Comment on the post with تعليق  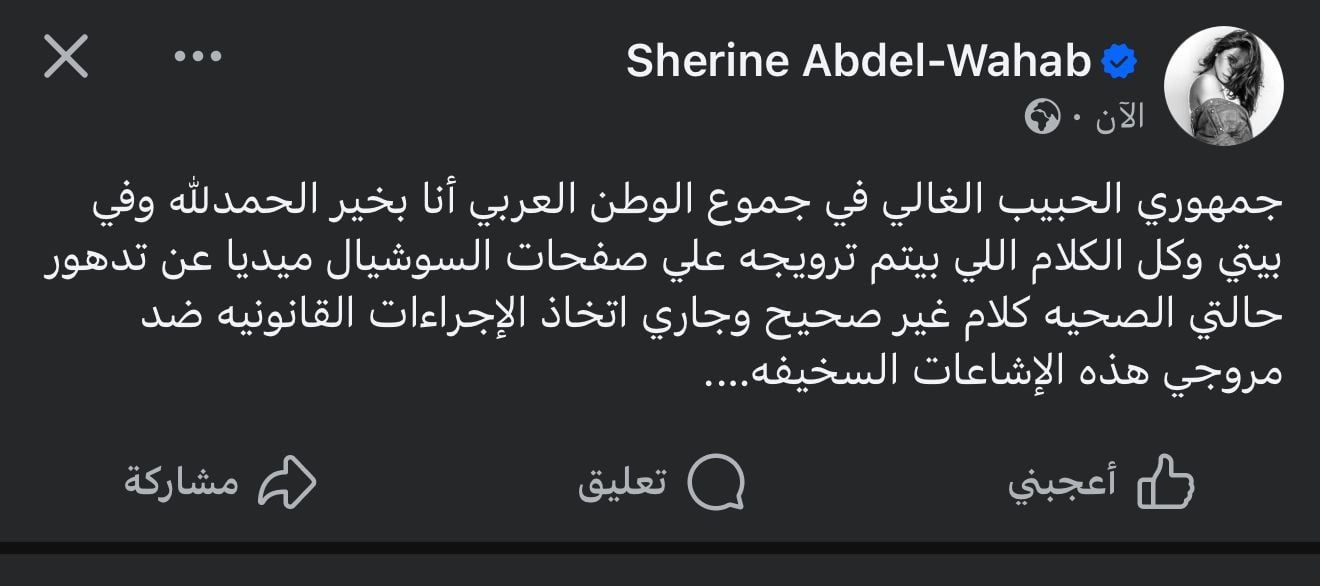click(661, 485)
